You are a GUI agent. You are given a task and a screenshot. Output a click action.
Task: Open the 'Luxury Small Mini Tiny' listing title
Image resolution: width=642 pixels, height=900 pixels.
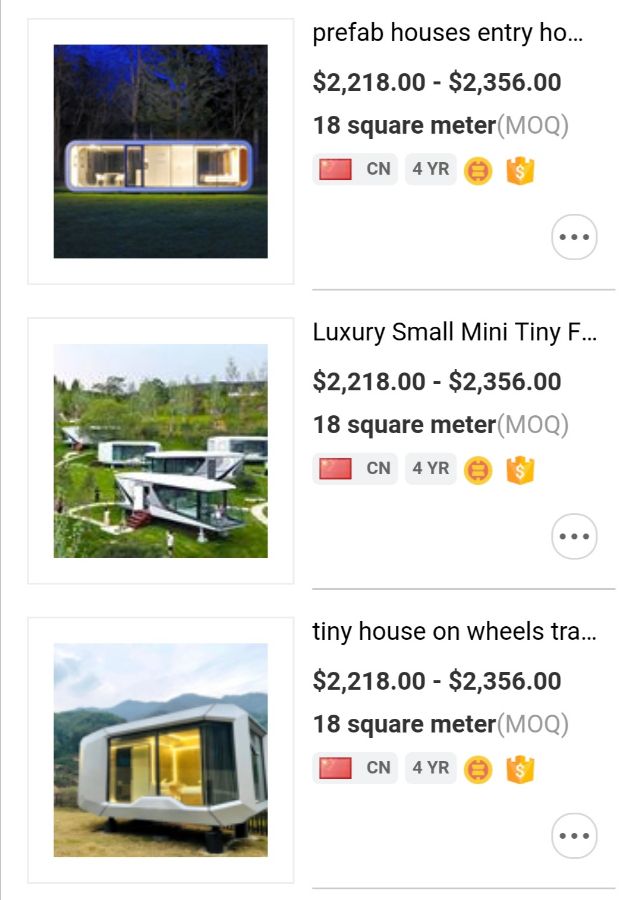point(454,332)
